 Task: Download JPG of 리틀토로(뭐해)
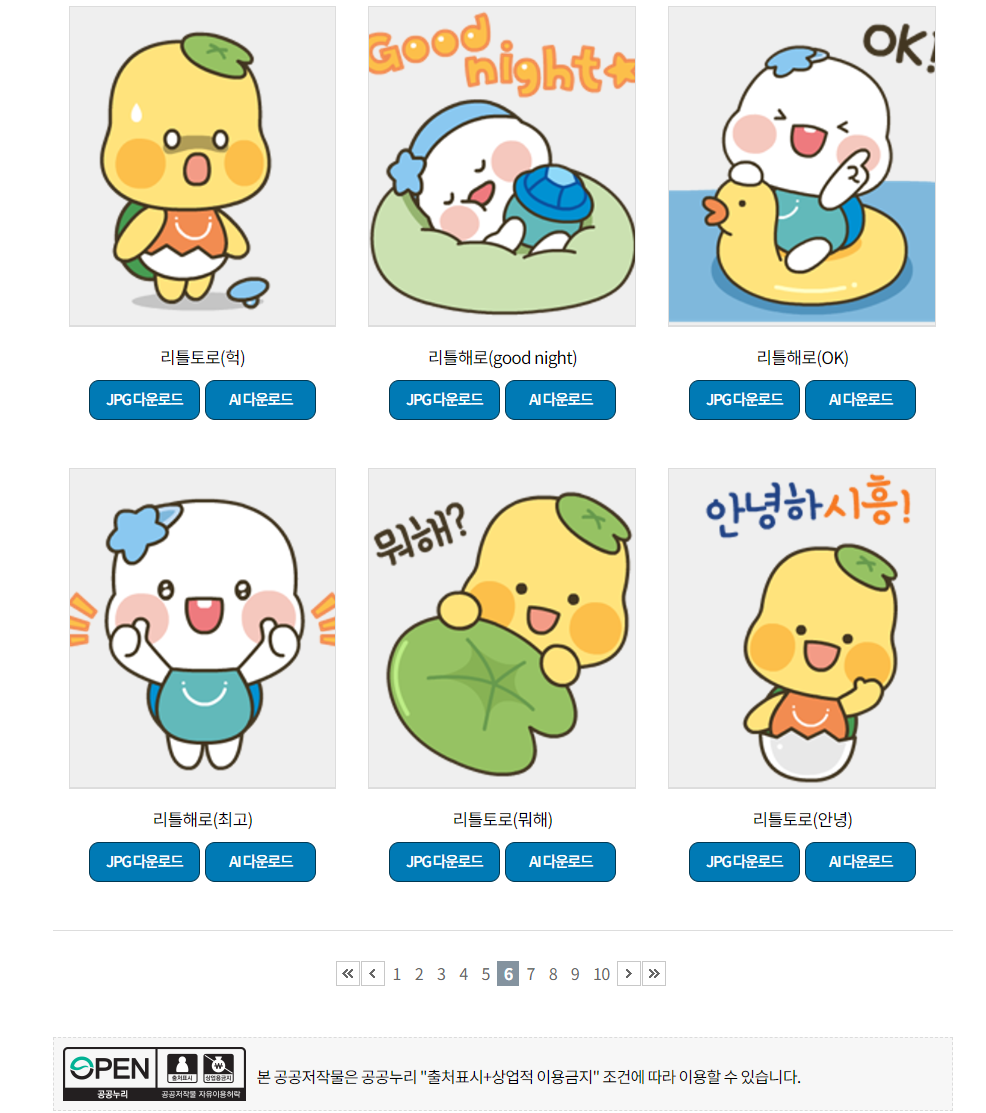tap(444, 861)
